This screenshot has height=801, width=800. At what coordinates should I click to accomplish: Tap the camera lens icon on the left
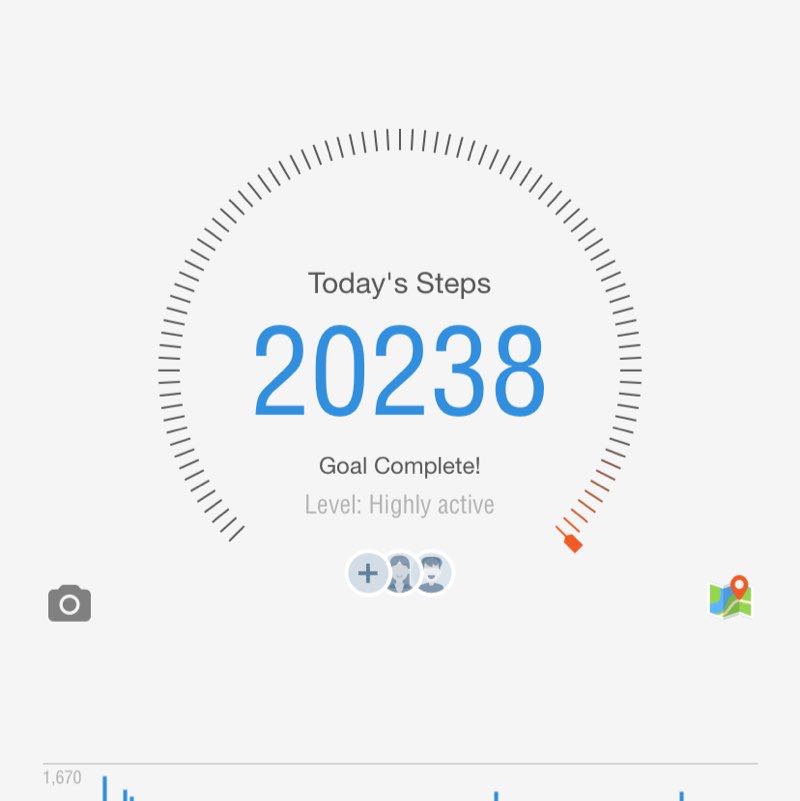coord(70,603)
